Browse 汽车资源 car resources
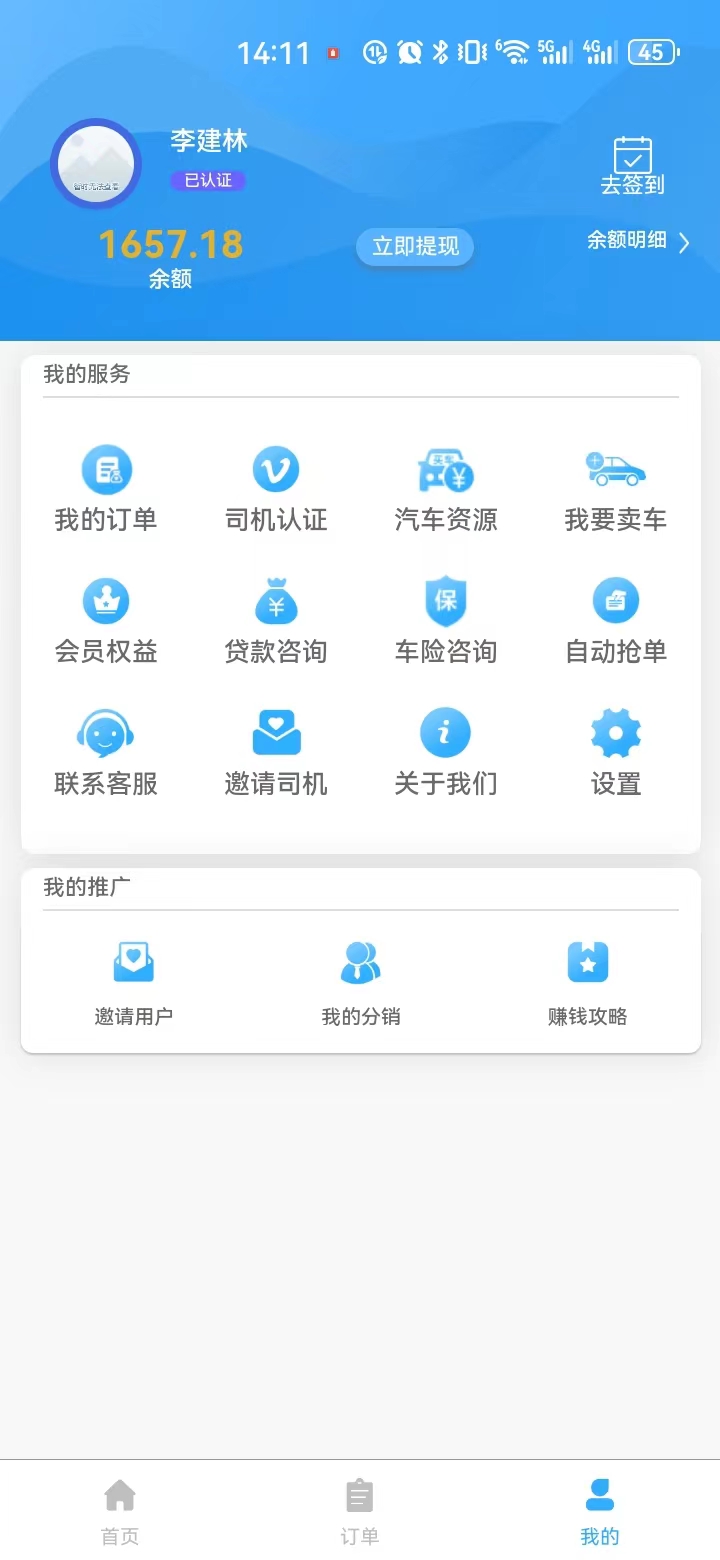Viewport: 720px width, 1560px height. 446,488
